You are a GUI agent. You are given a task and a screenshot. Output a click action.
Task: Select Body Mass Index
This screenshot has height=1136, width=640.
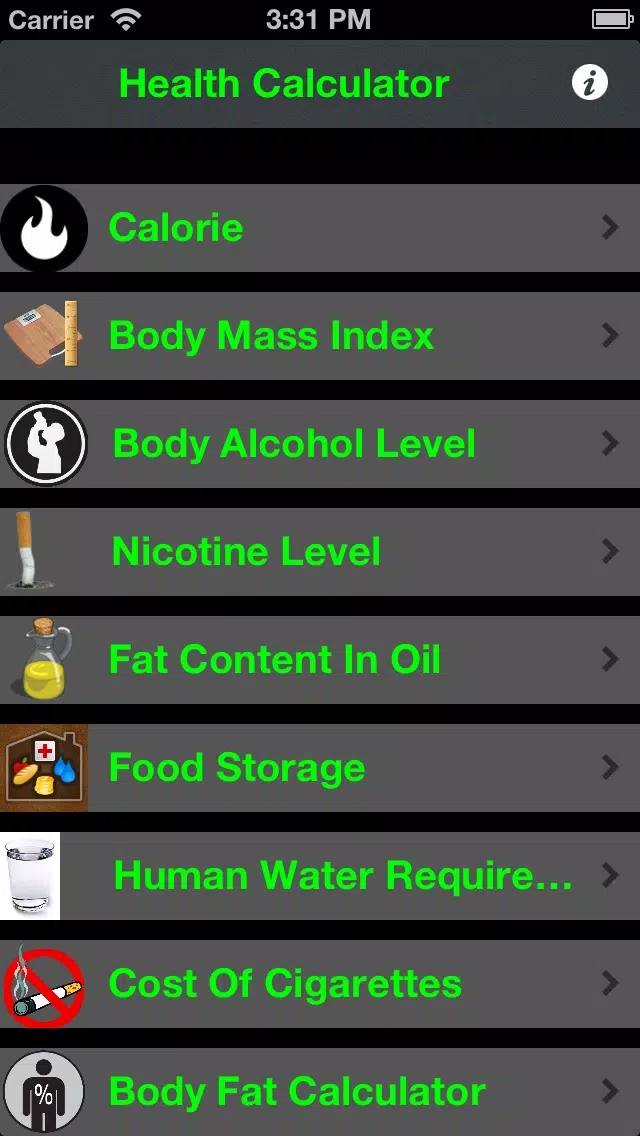tap(320, 335)
